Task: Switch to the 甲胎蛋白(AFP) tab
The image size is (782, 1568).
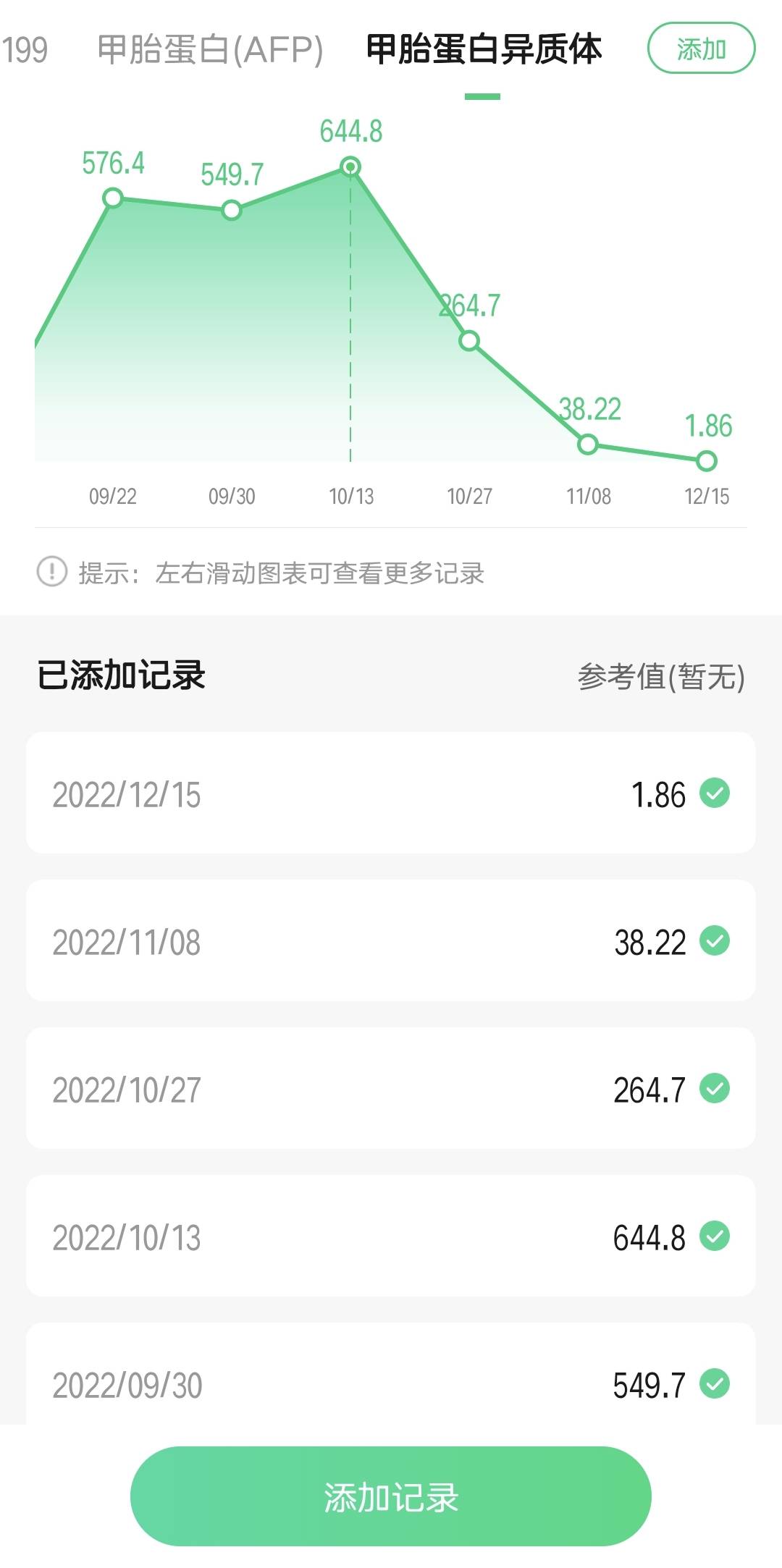Action: click(209, 51)
